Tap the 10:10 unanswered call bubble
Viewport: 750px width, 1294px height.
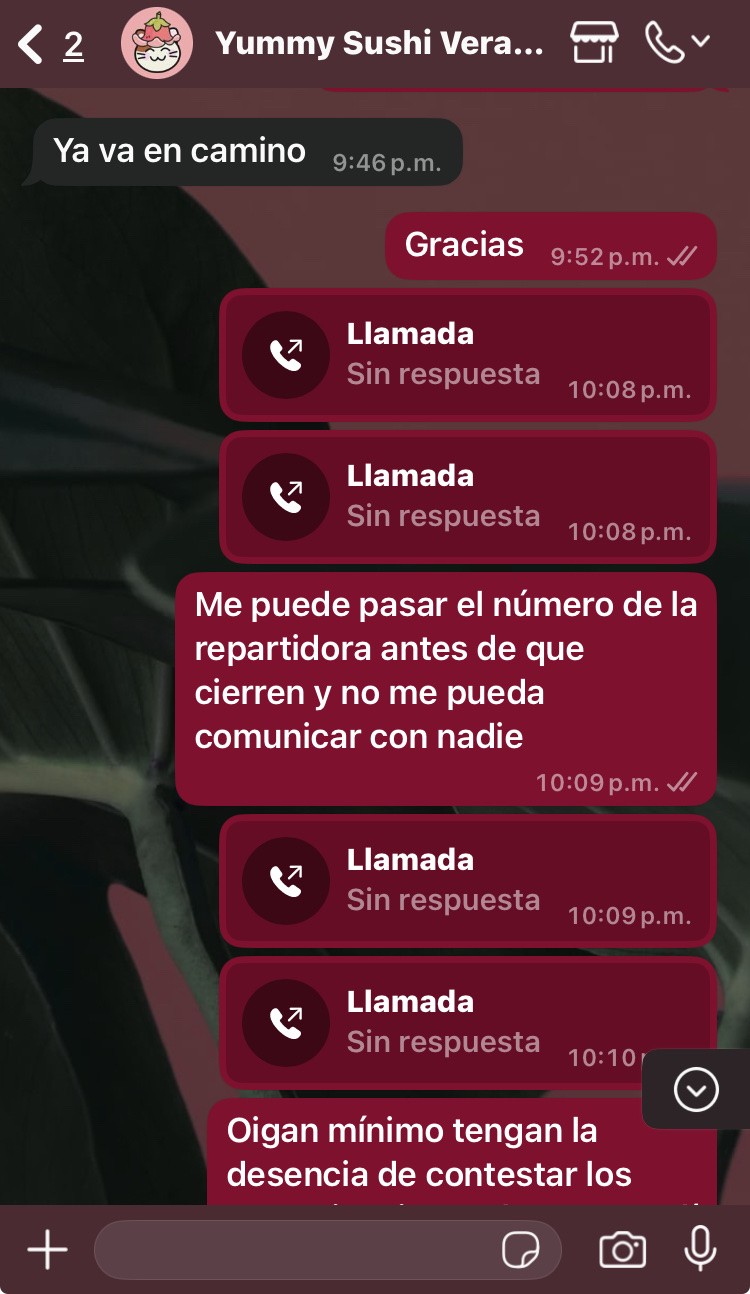click(440, 1022)
